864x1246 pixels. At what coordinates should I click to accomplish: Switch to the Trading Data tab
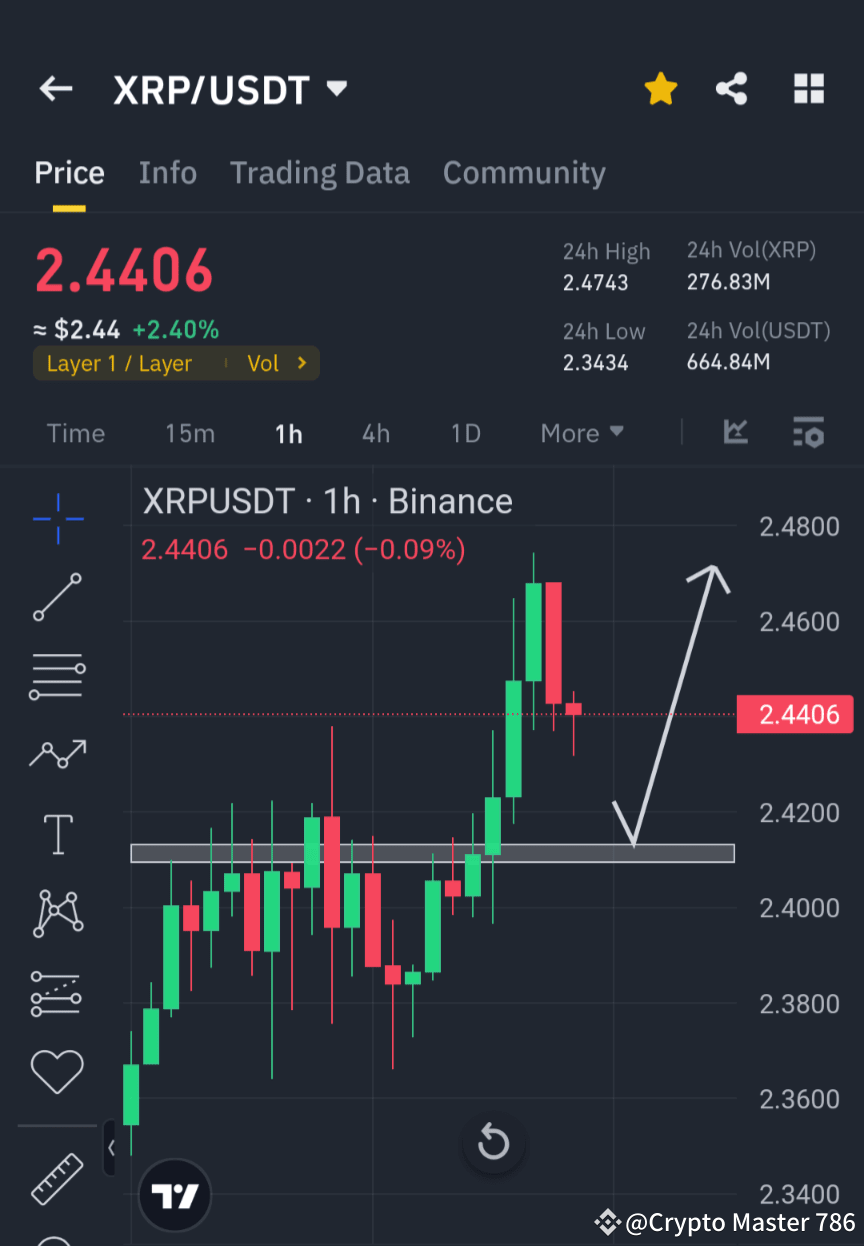click(320, 172)
